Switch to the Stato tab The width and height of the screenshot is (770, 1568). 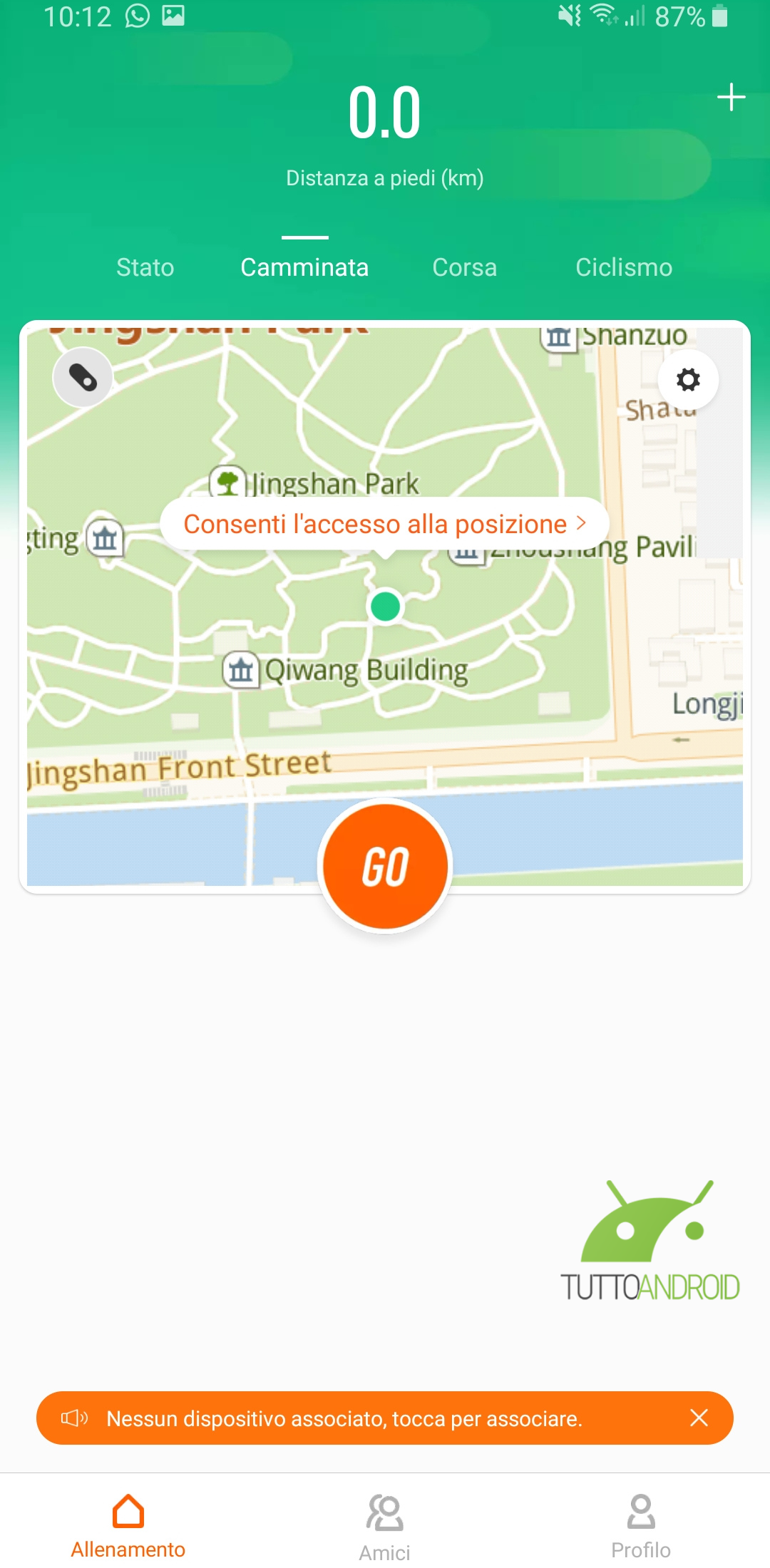(x=145, y=267)
